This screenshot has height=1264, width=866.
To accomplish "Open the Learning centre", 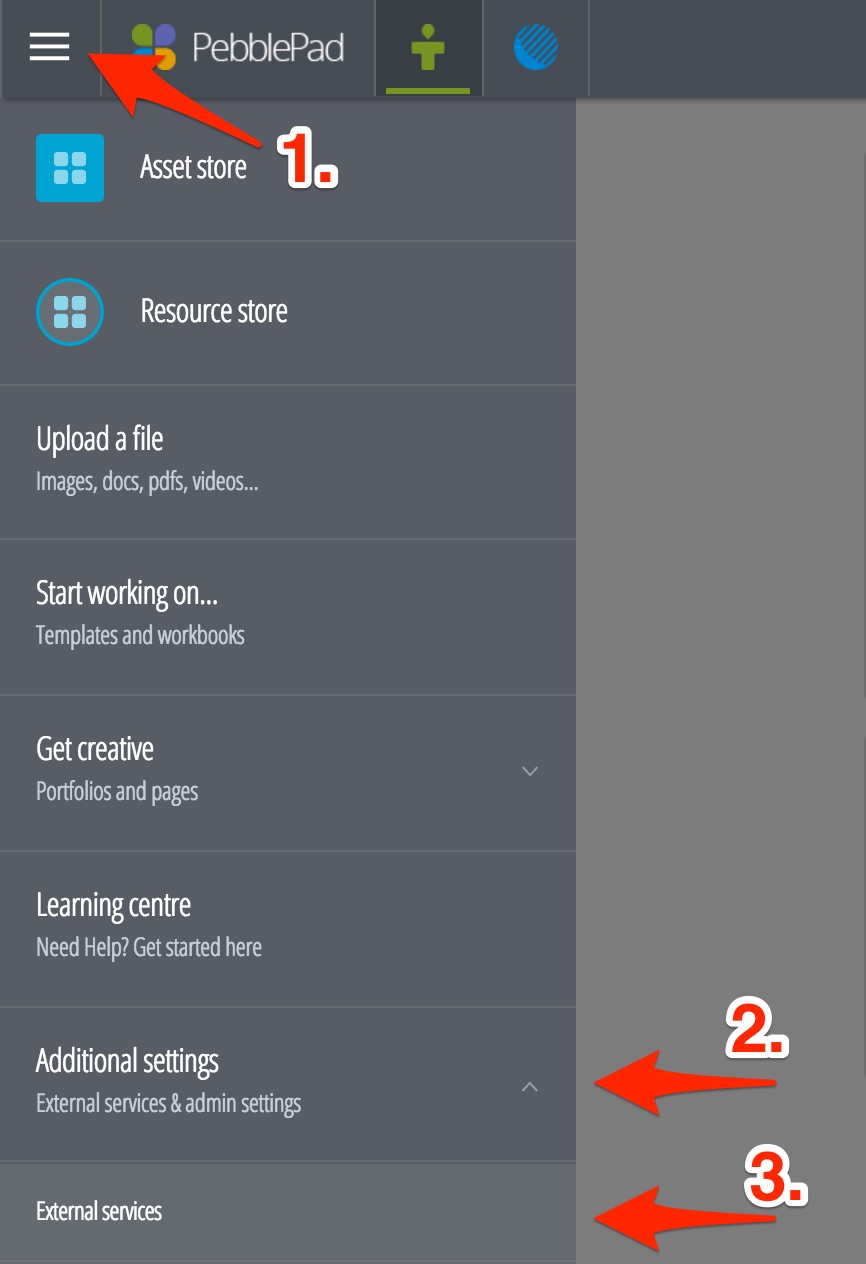I will 149,925.
